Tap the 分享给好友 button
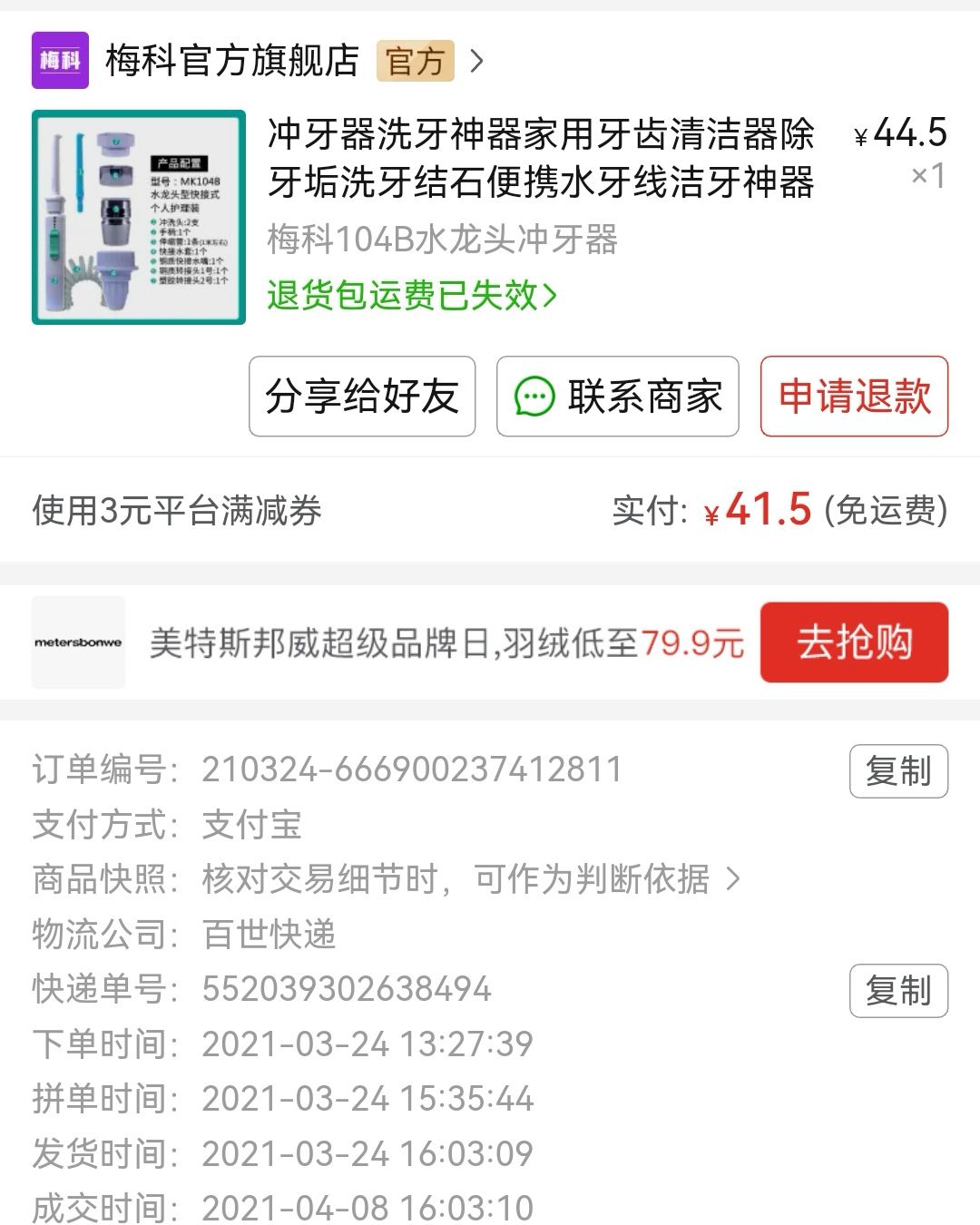Viewport: 980px width, 1225px height. pyautogui.click(x=362, y=397)
